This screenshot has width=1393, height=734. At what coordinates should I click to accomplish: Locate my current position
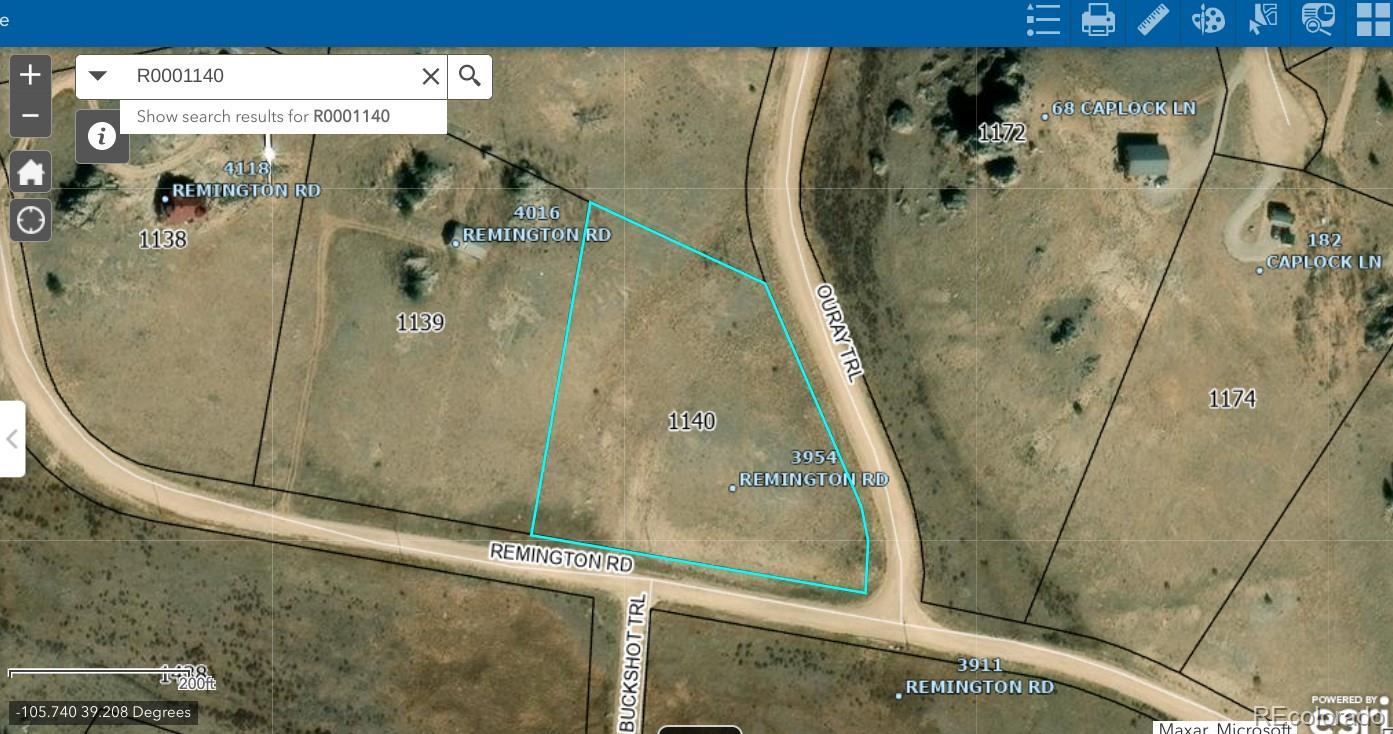pyautogui.click(x=30, y=219)
